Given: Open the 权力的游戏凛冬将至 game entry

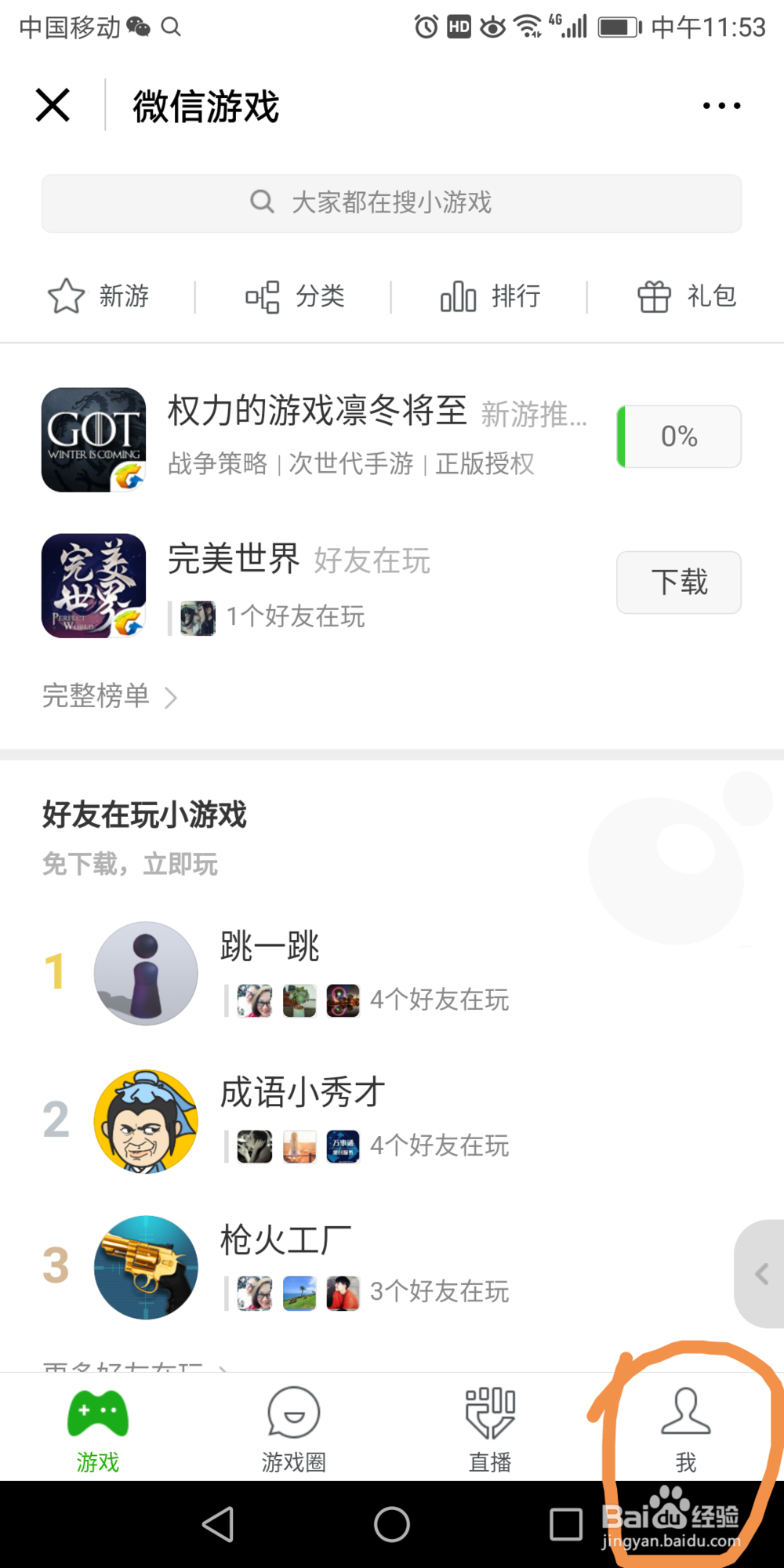Looking at the screenshot, I should [x=317, y=410].
